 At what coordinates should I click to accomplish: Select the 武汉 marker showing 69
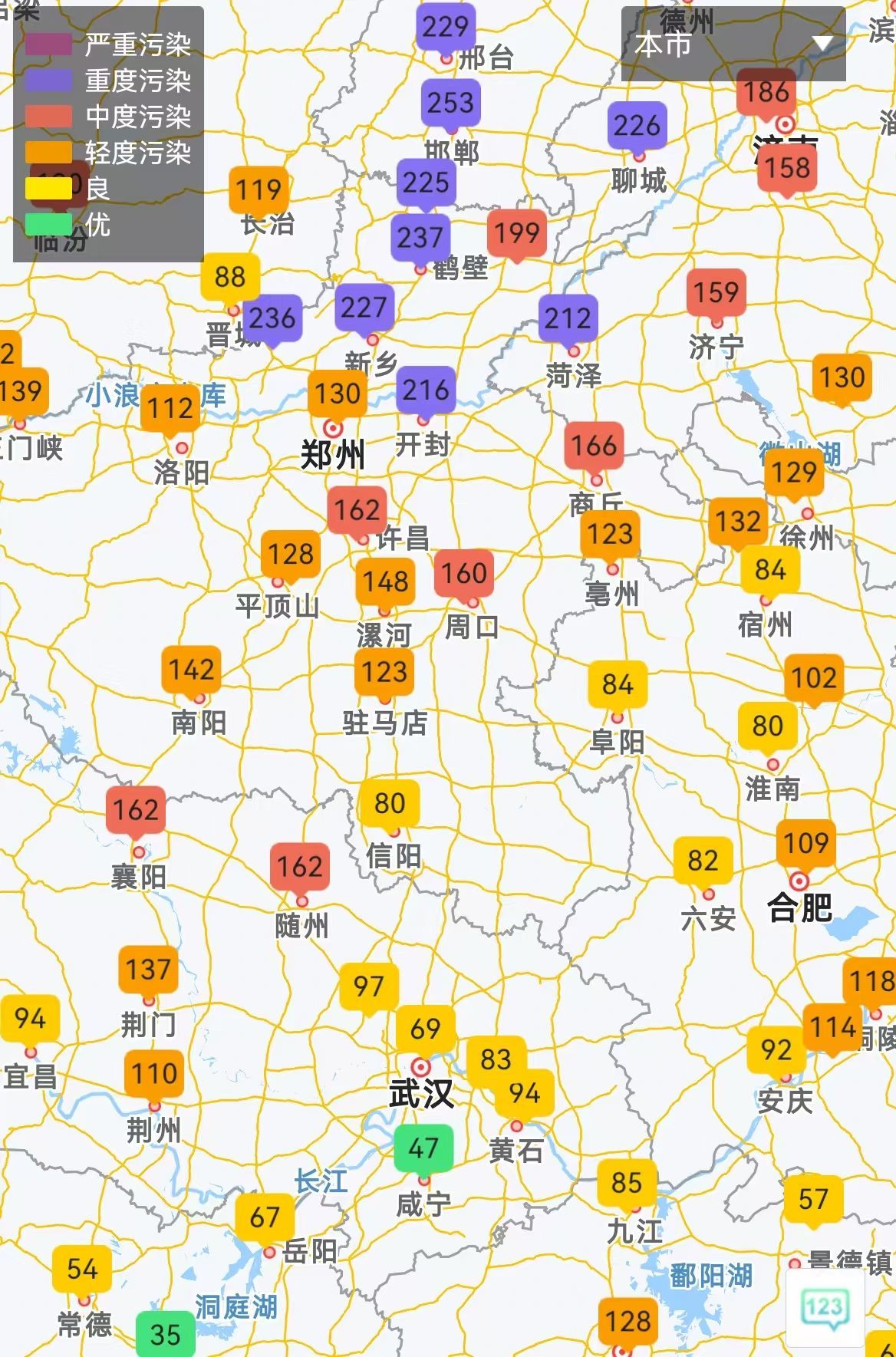(x=426, y=1029)
